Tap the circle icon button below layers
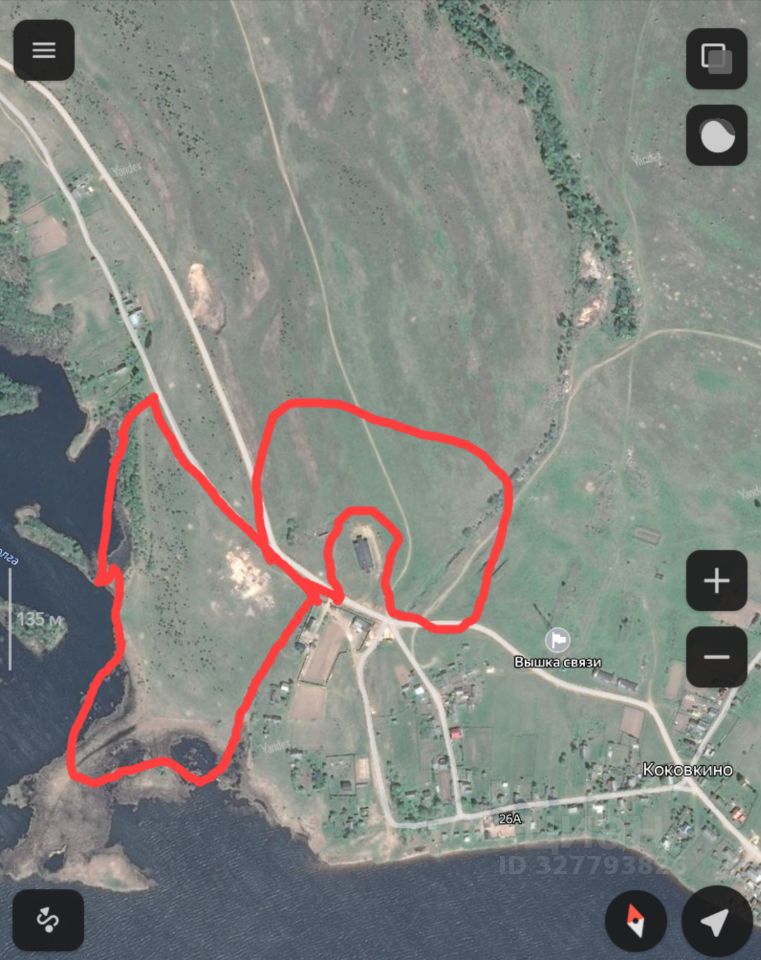The height and width of the screenshot is (960, 761). pos(716,135)
